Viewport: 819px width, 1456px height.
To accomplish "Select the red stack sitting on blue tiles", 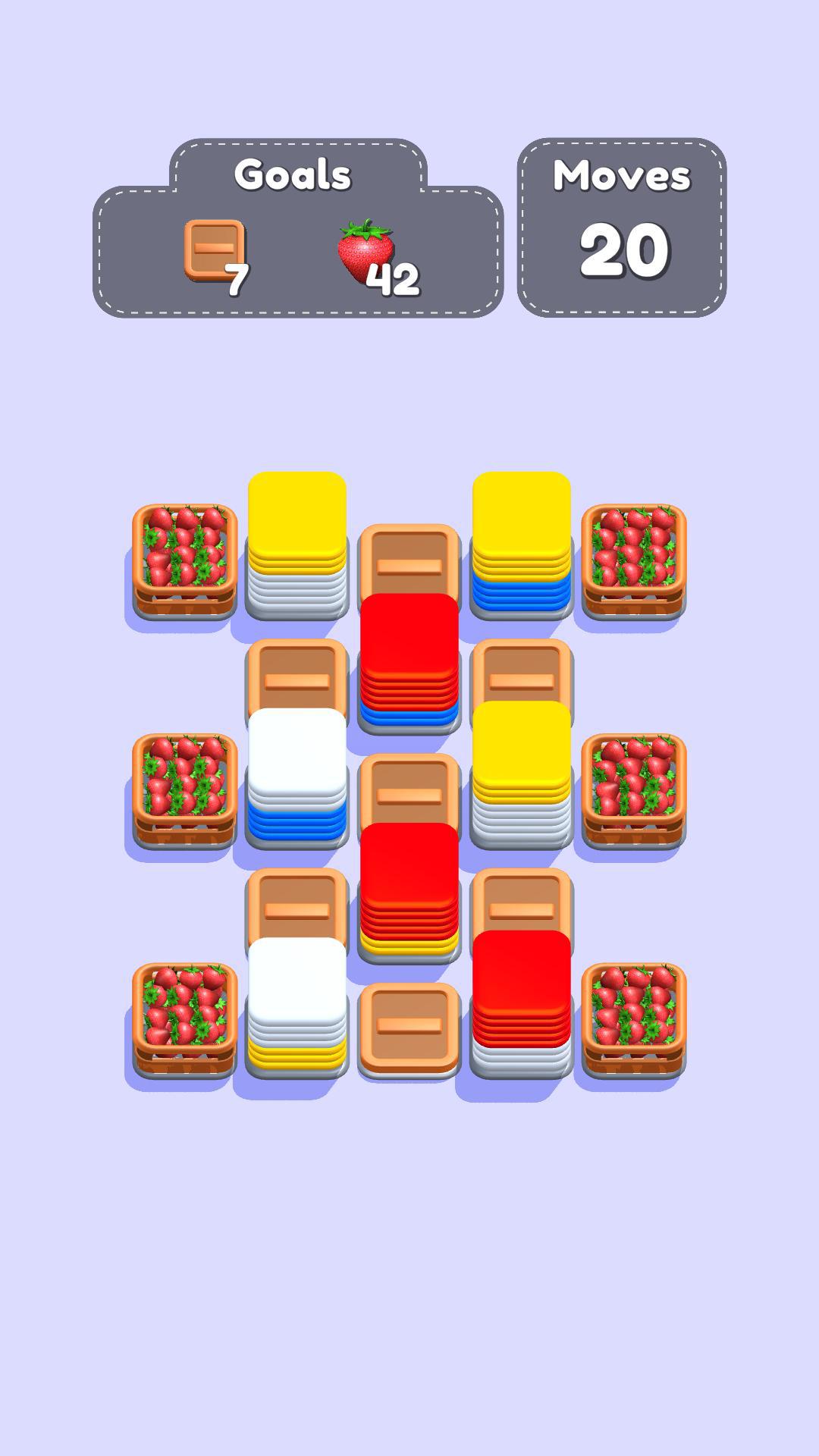I will (x=409, y=645).
